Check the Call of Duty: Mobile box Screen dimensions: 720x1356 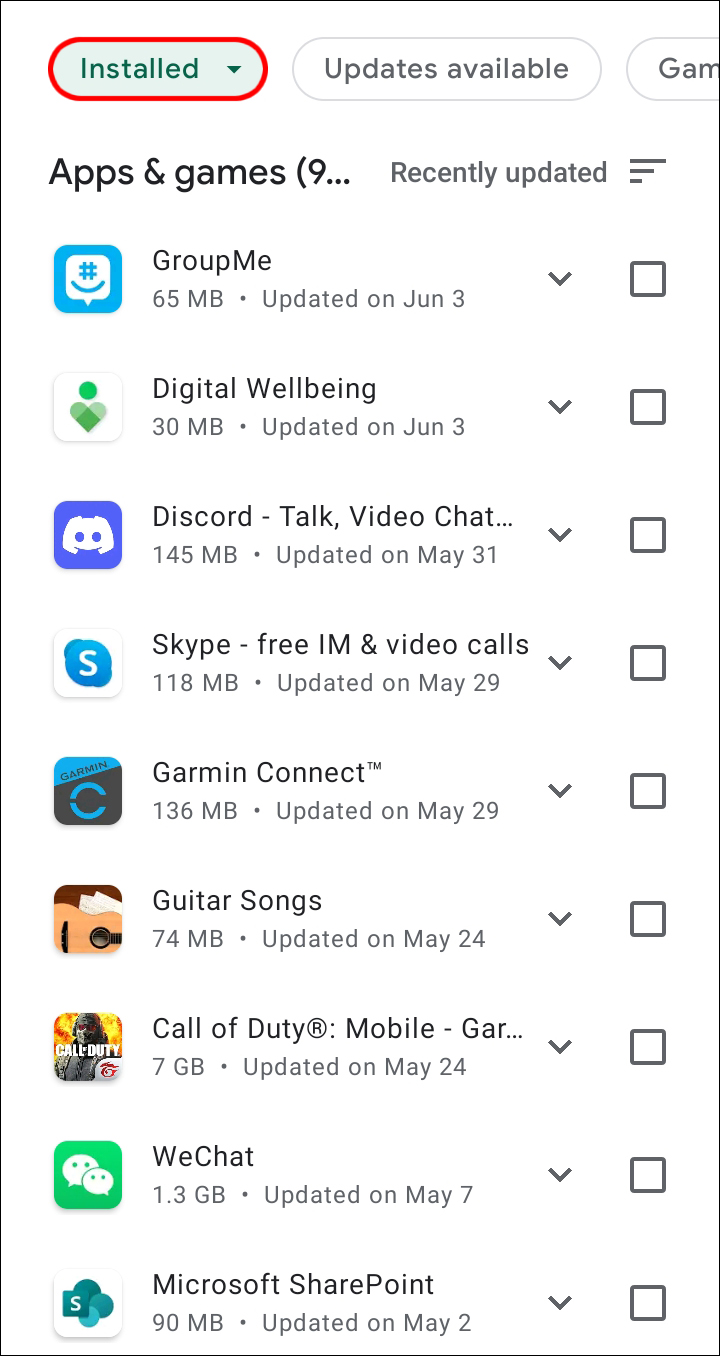[x=648, y=1047]
